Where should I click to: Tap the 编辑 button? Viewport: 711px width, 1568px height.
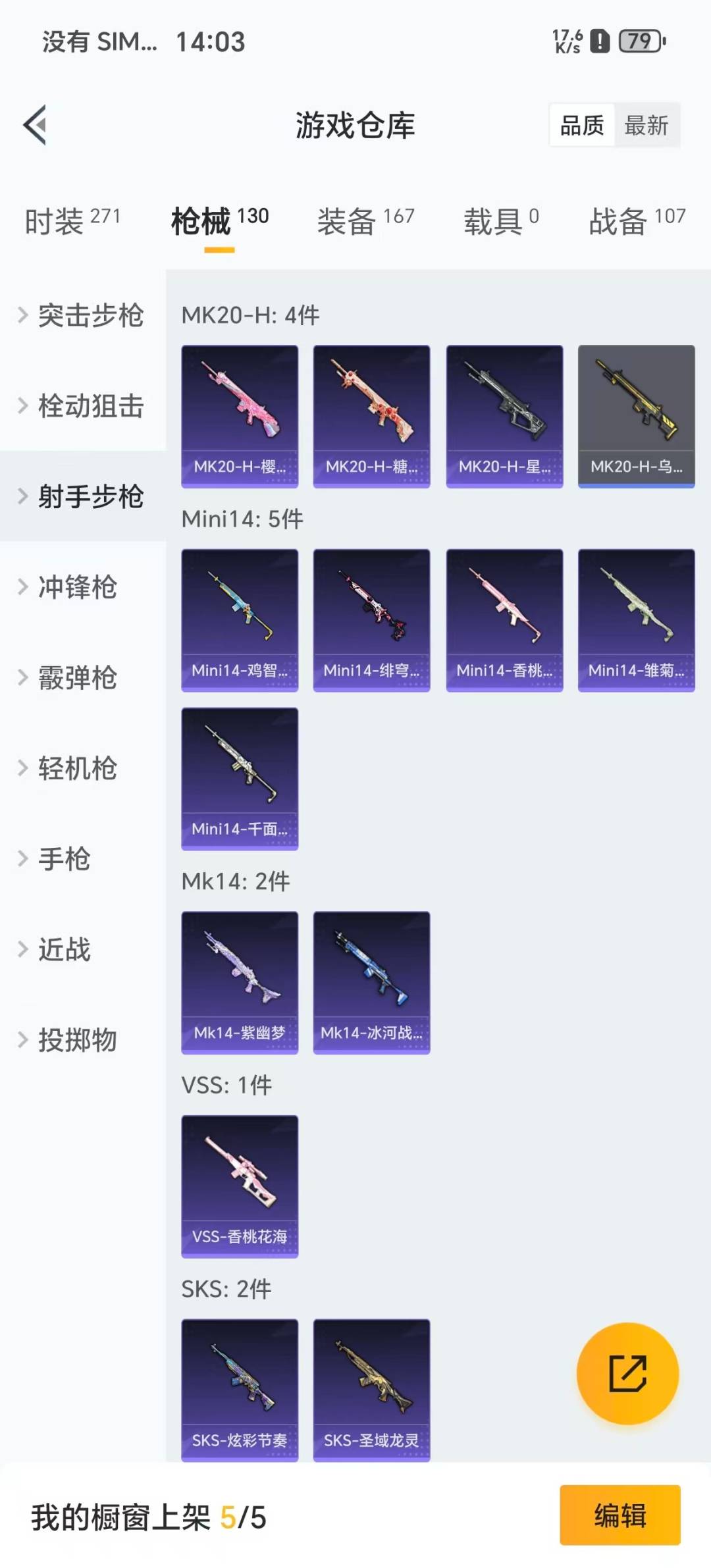pyautogui.click(x=619, y=1518)
